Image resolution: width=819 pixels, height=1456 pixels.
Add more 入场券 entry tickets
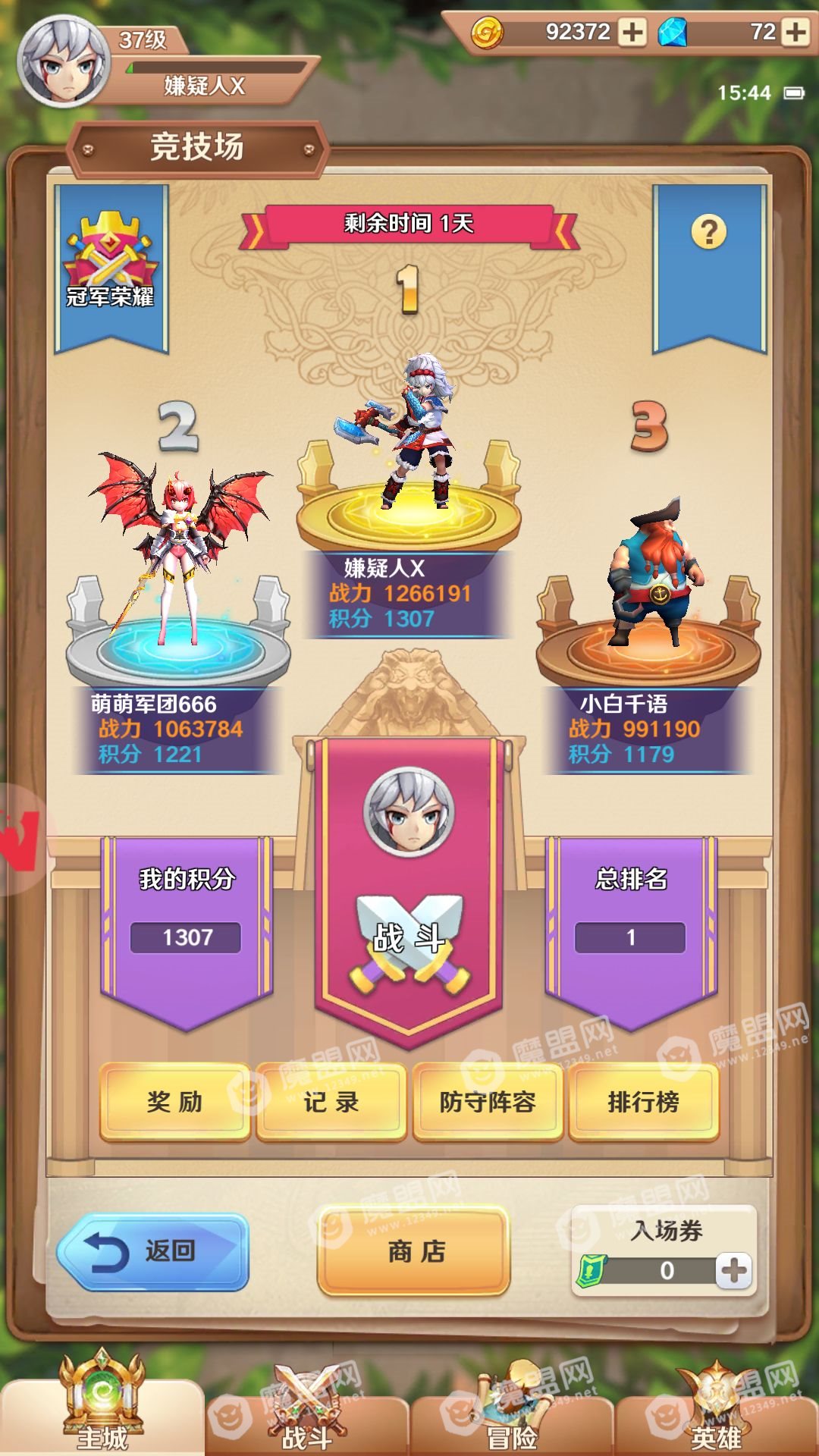pyautogui.click(x=733, y=1270)
